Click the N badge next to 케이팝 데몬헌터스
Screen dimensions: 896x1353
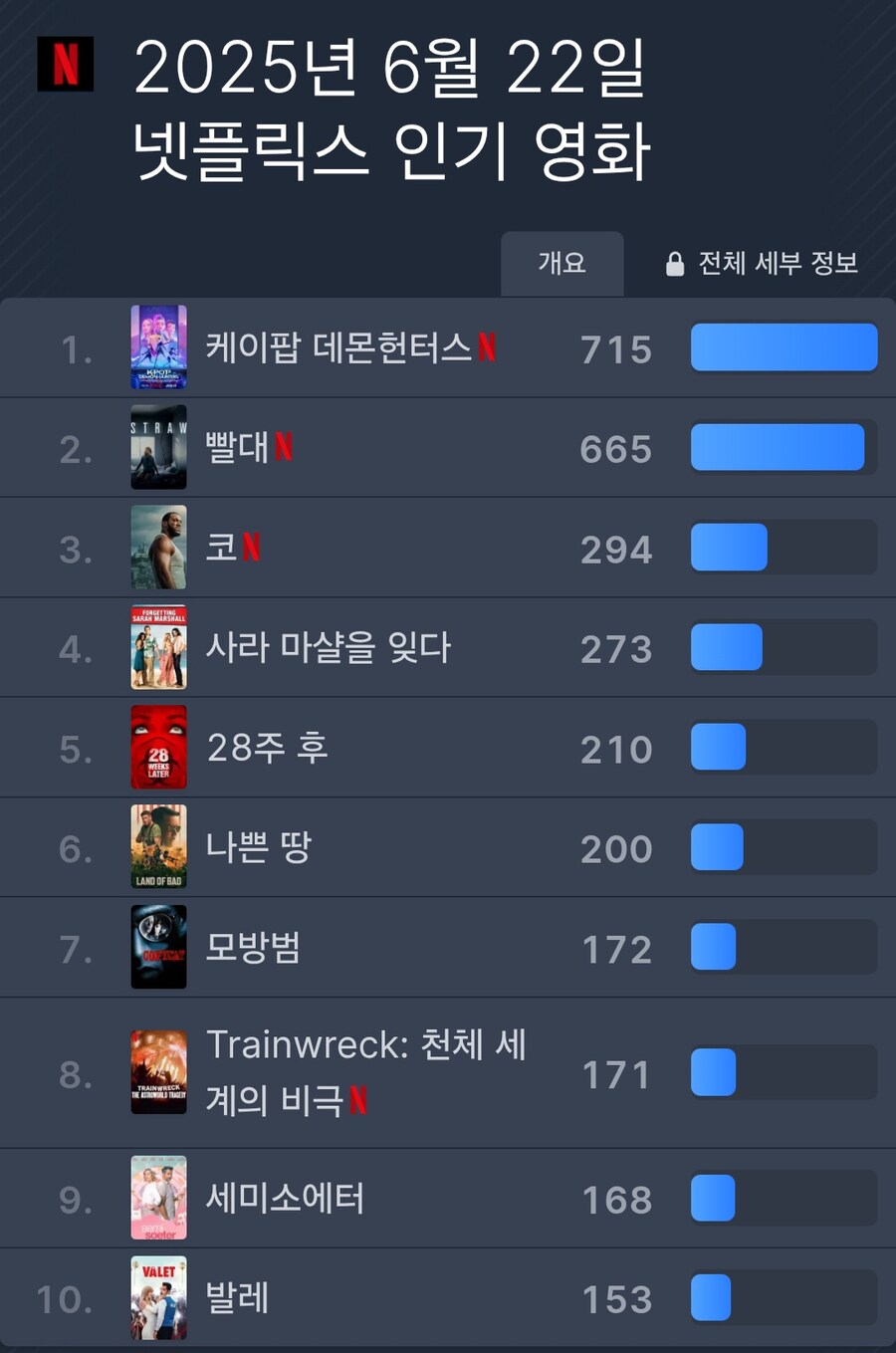pos(487,347)
